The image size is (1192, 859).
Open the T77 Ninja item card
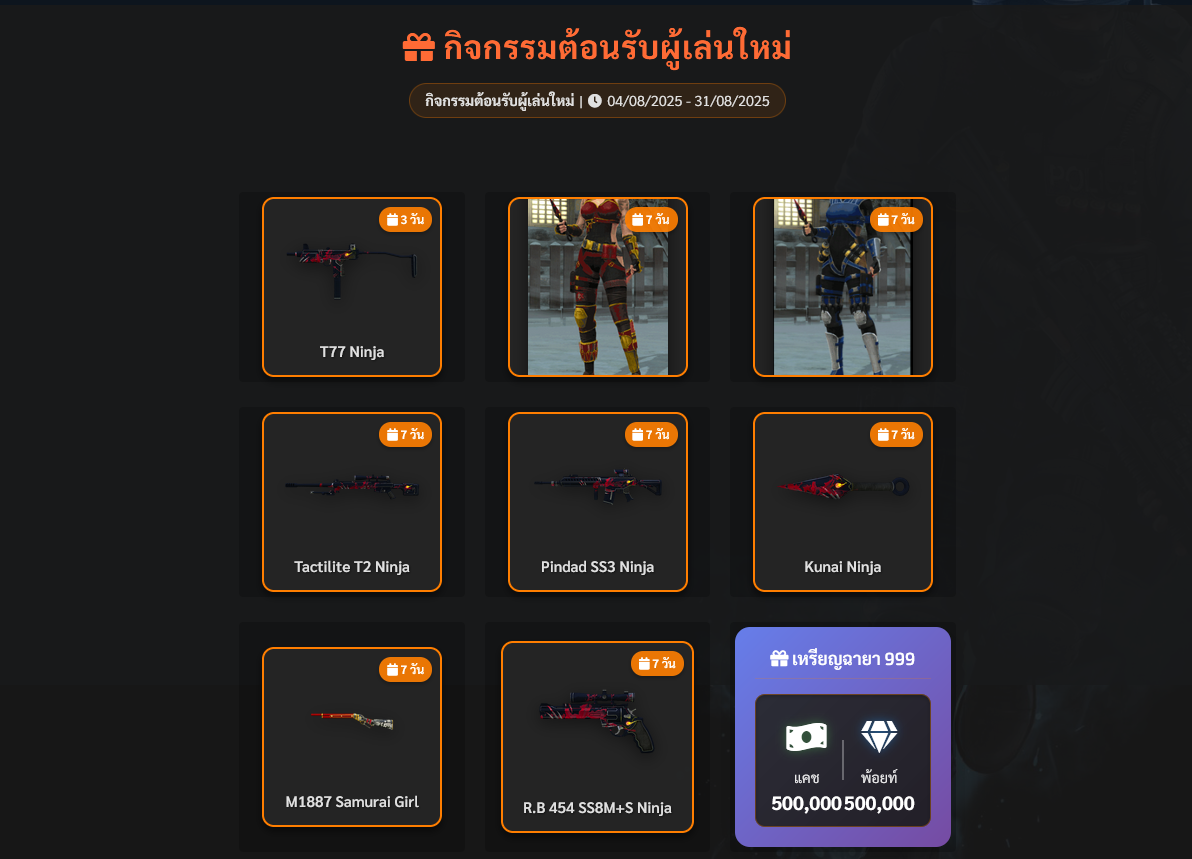click(x=352, y=287)
